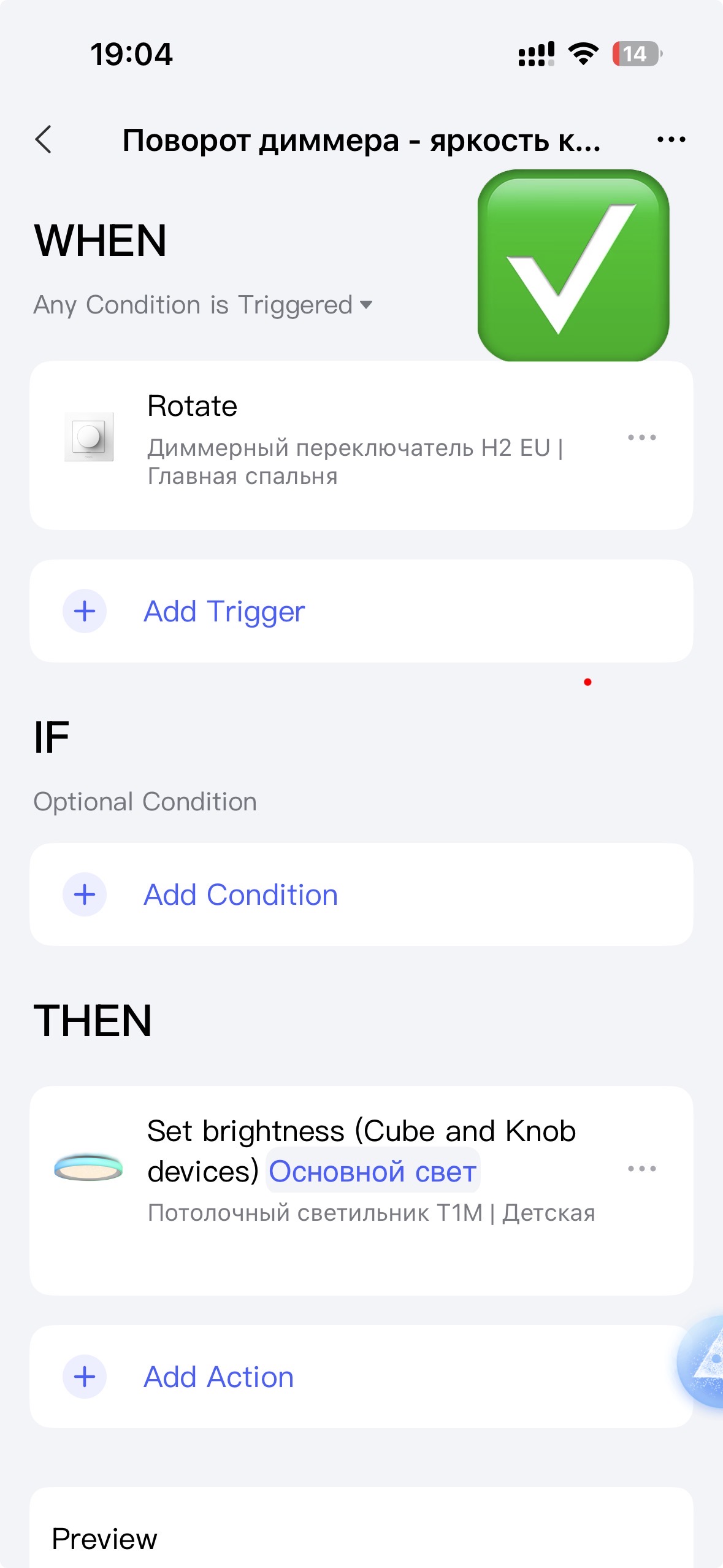
Task: Open the floating assistant button
Action: point(705,1361)
